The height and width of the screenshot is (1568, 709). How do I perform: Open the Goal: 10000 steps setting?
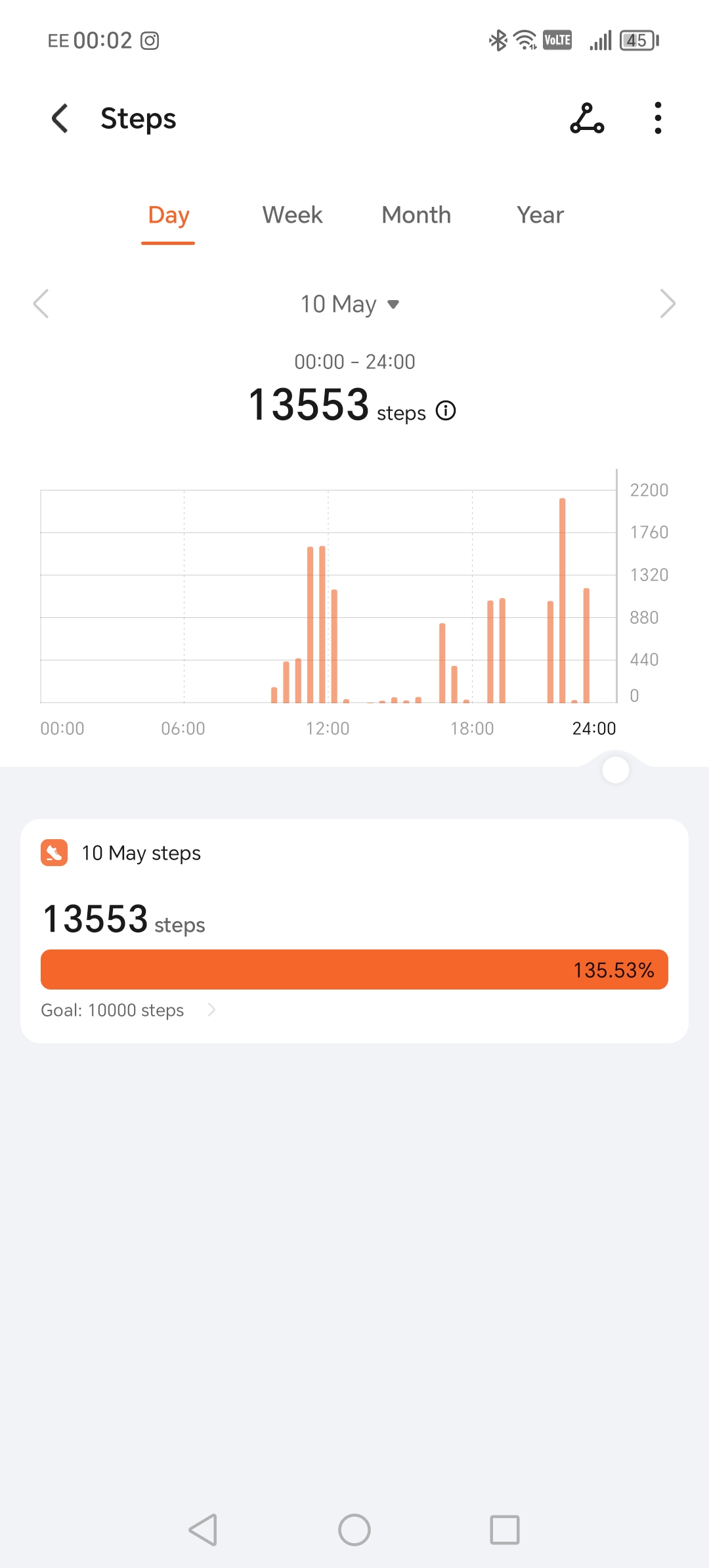[x=129, y=1010]
